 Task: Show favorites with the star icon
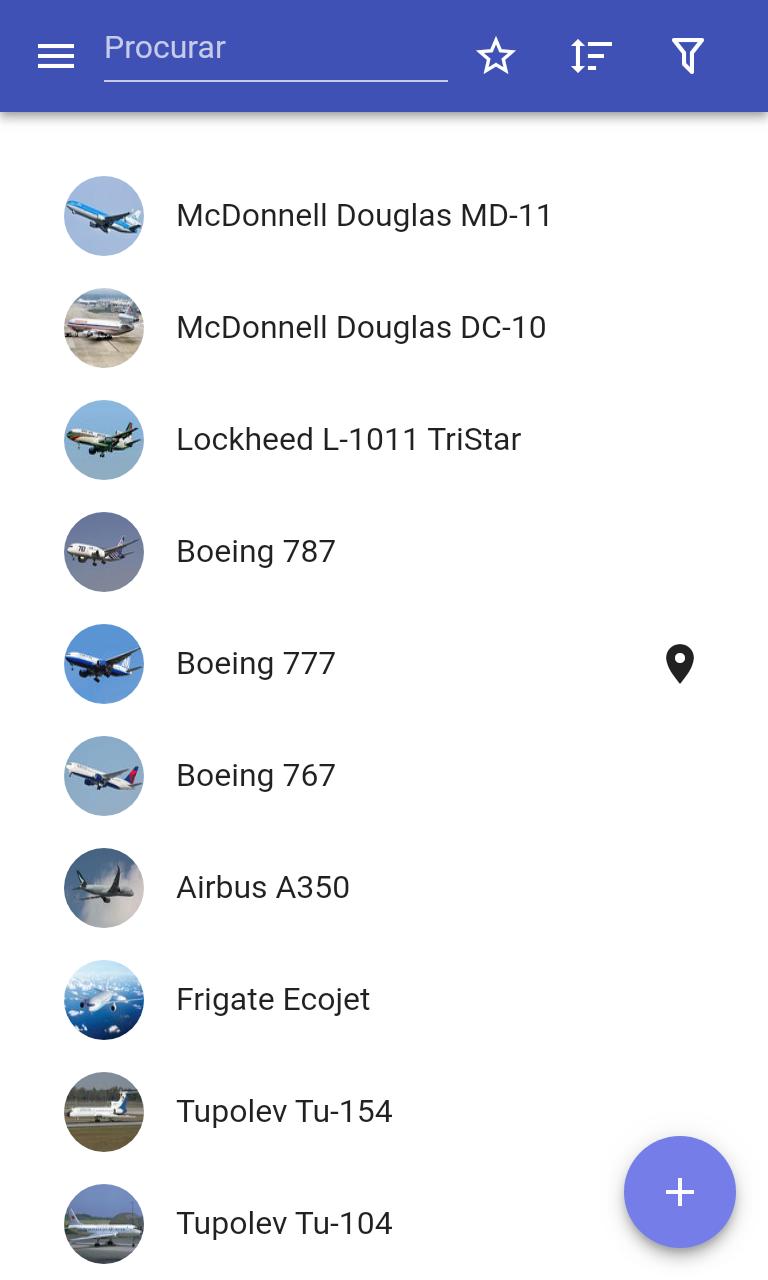coord(496,56)
